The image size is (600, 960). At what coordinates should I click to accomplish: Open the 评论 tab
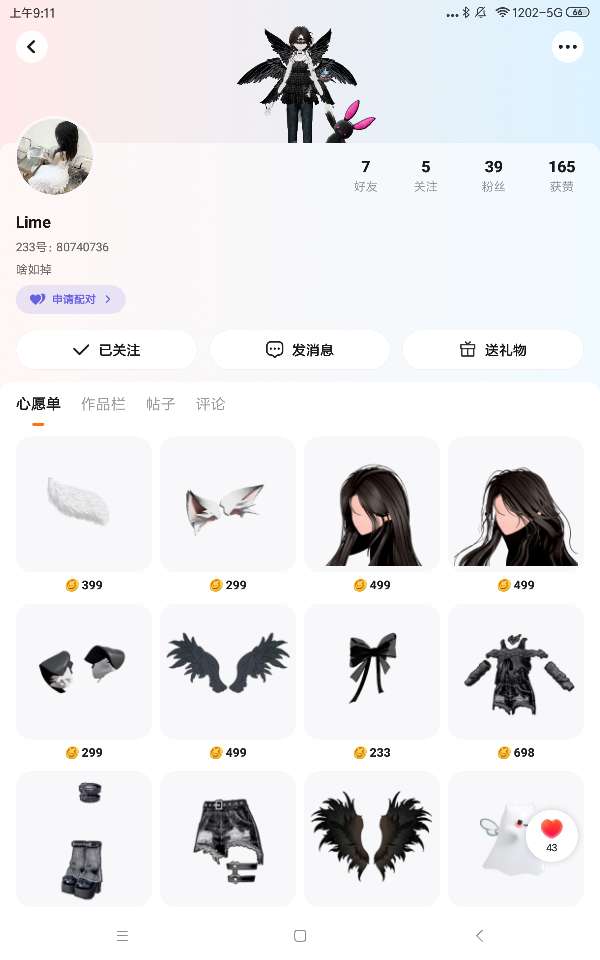(x=210, y=404)
